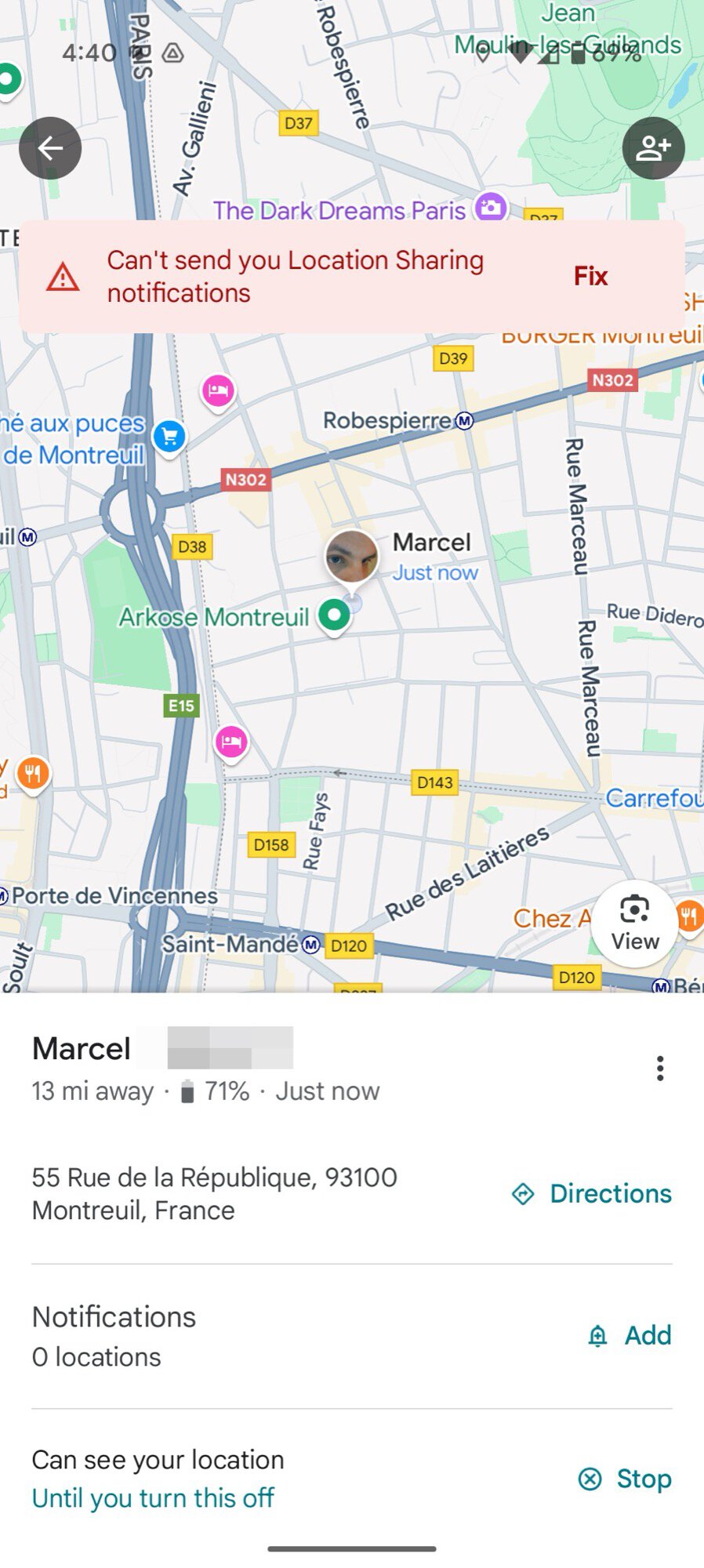Open the View camera button
Image resolution: width=704 pixels, height=1568 pixels.
634,923
